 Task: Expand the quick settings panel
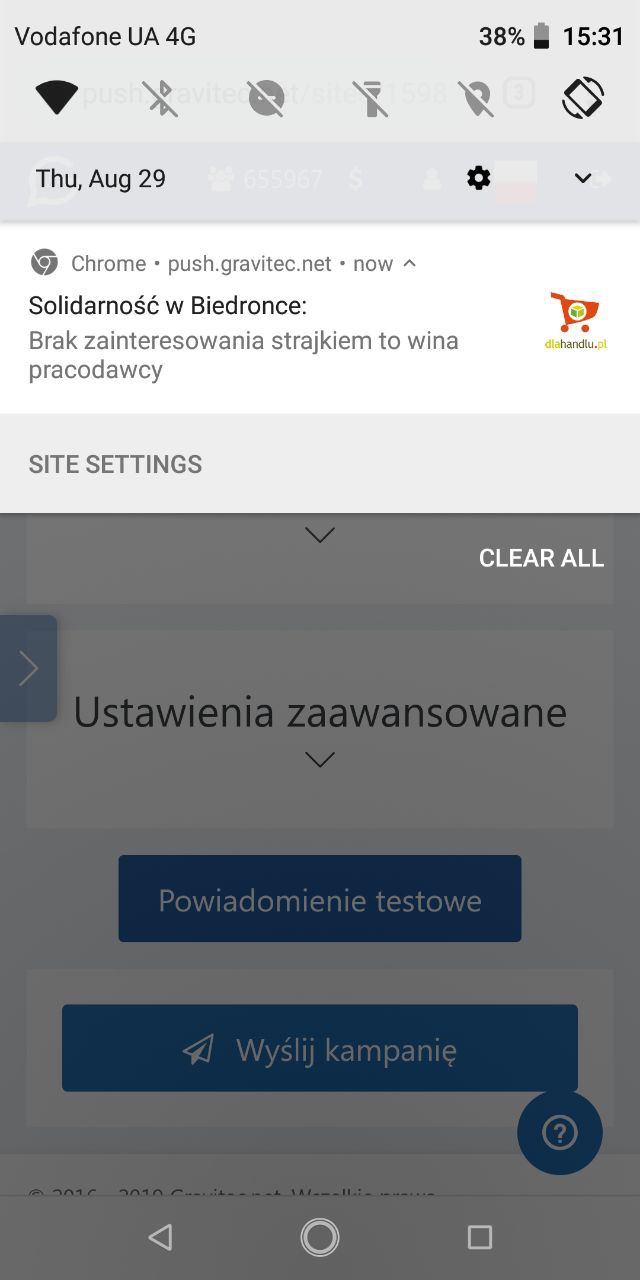click(583, 179)
